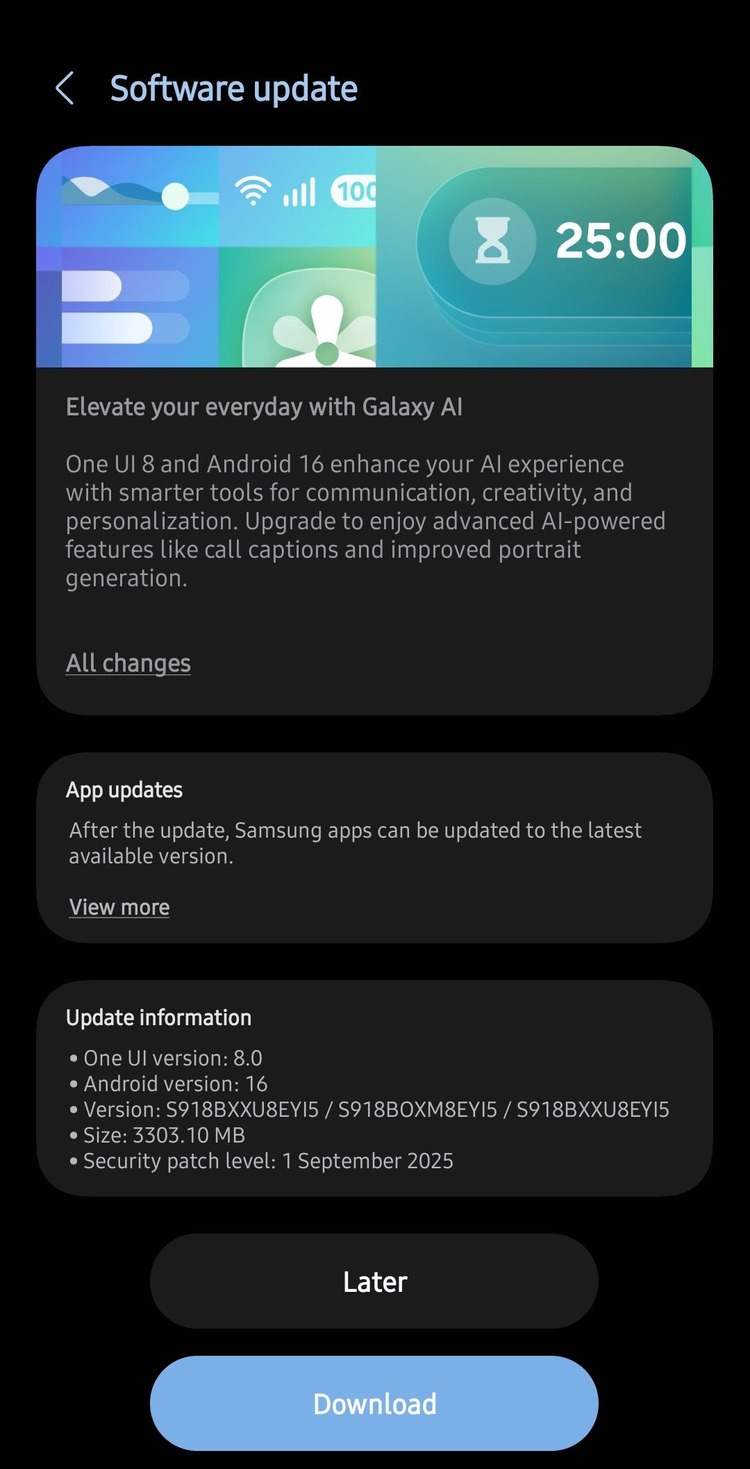Viewport: 750px width, 1469px height.
Task: Open View more under App updates
Action: coord(119,907)
